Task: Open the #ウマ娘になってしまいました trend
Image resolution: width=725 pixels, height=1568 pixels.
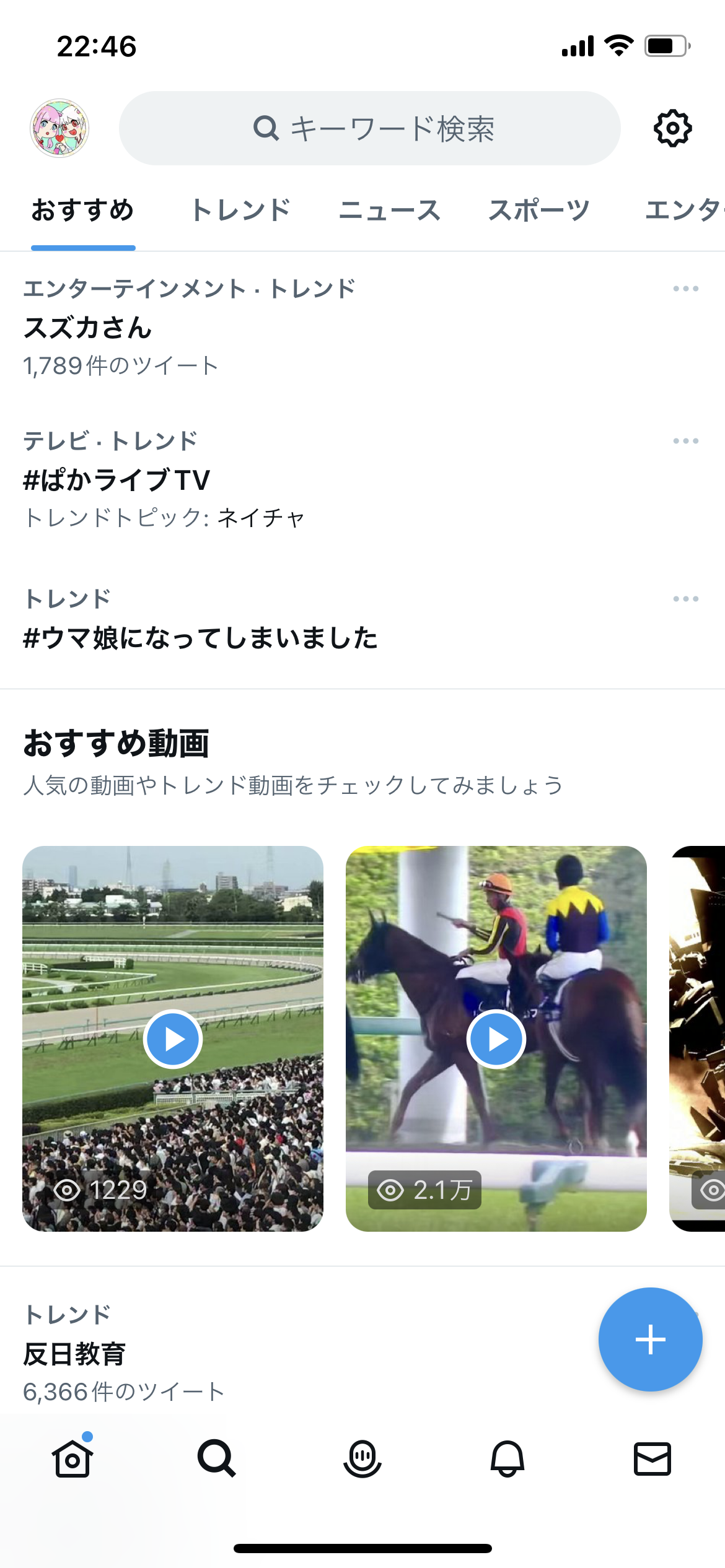Action: pos(200,638)
